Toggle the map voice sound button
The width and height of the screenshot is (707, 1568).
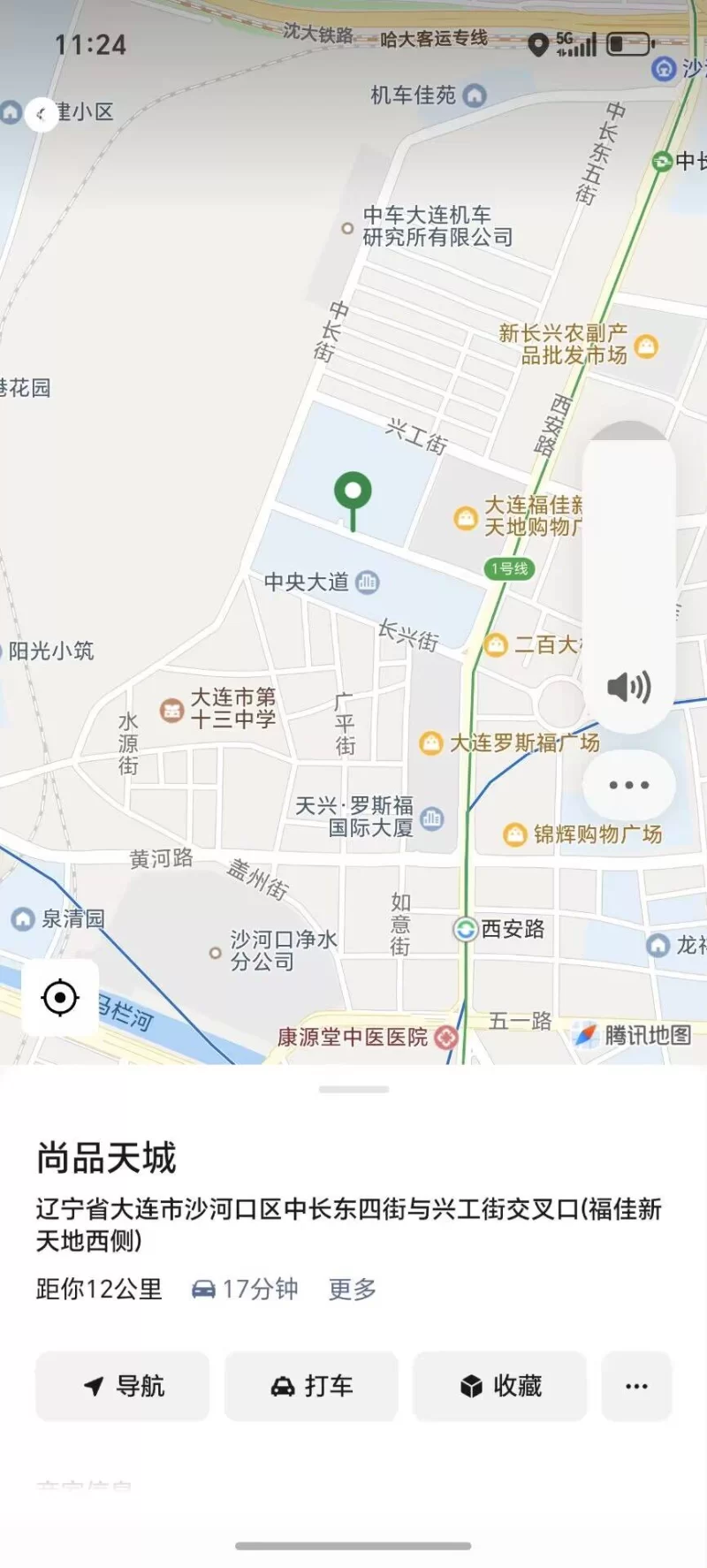(x=629, y=687)
